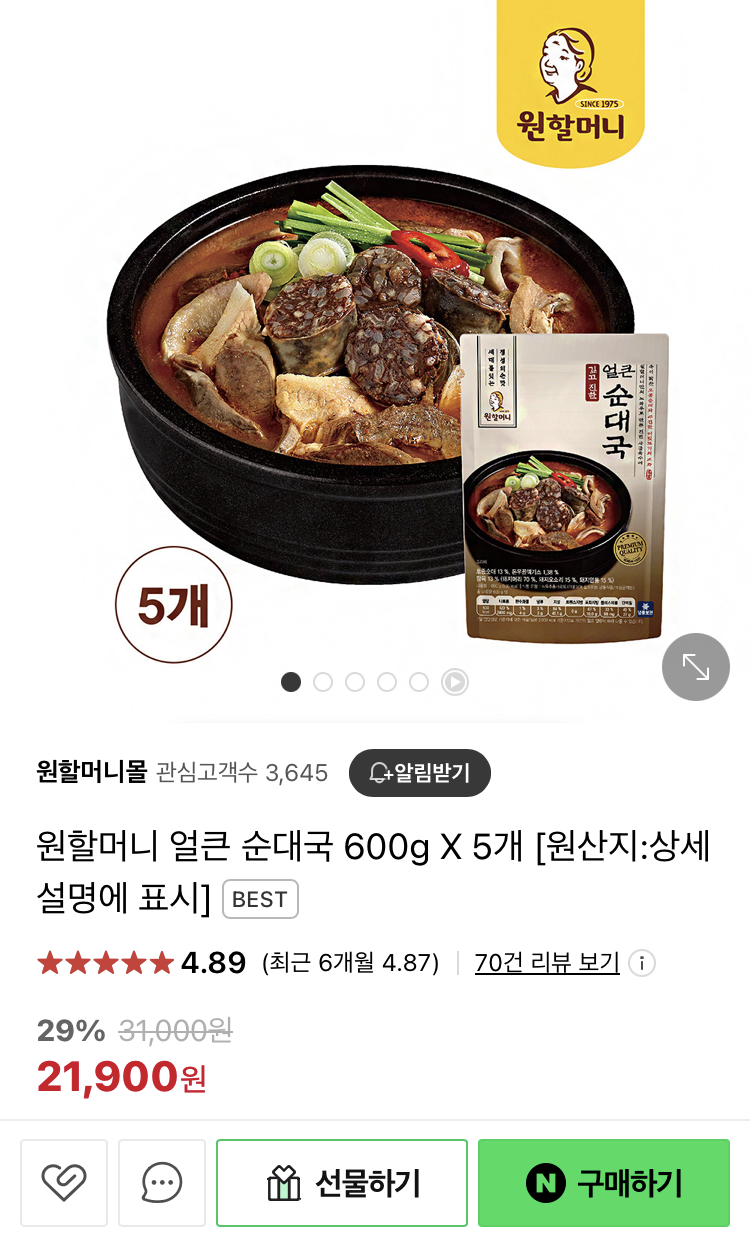The height and width of the screenshot is (1247, 750).
Task: Open the chat inquiry speech bubble
Action: coord(162,1183)
